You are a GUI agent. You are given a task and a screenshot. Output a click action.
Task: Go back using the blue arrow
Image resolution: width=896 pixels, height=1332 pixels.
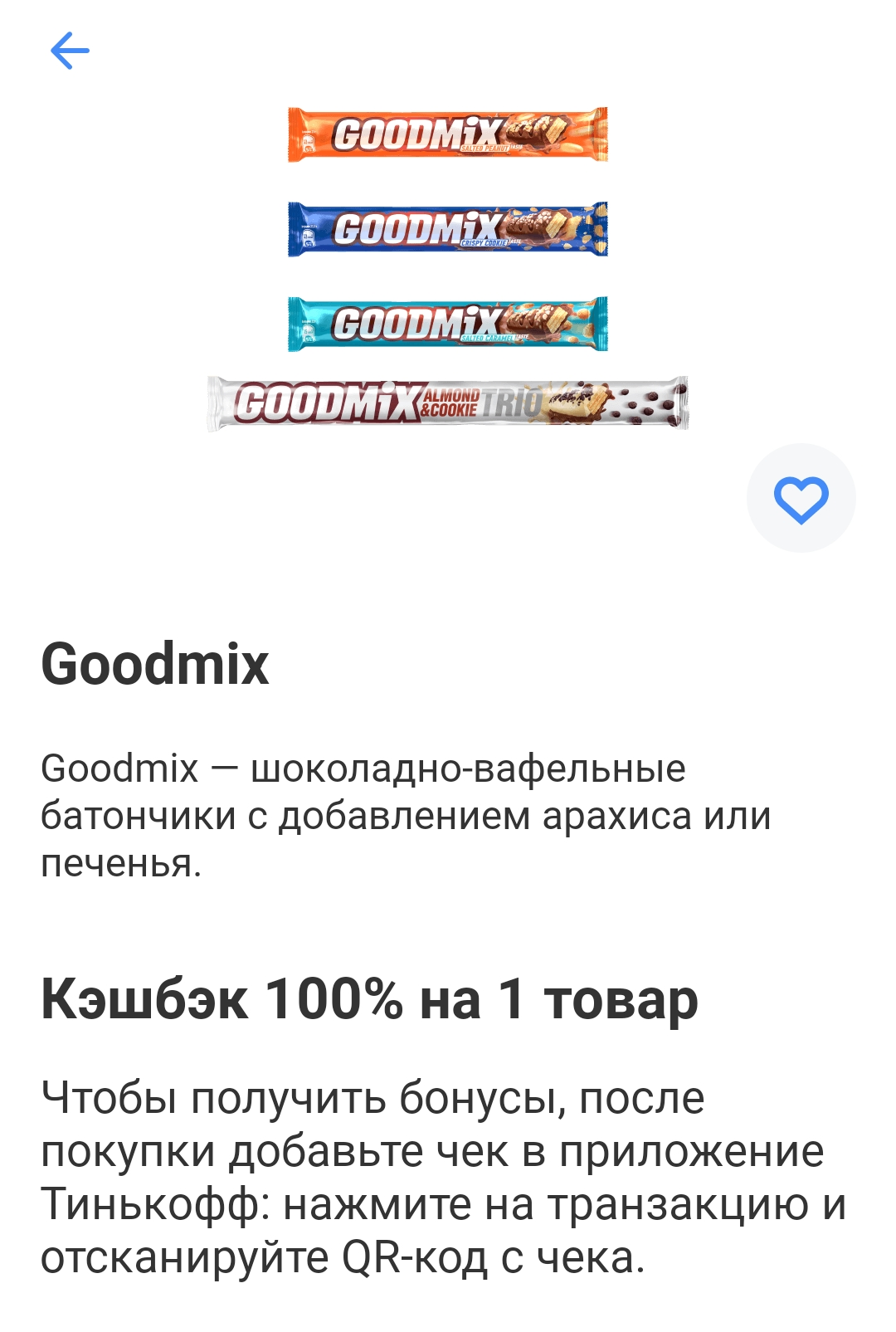click(70, 51)
